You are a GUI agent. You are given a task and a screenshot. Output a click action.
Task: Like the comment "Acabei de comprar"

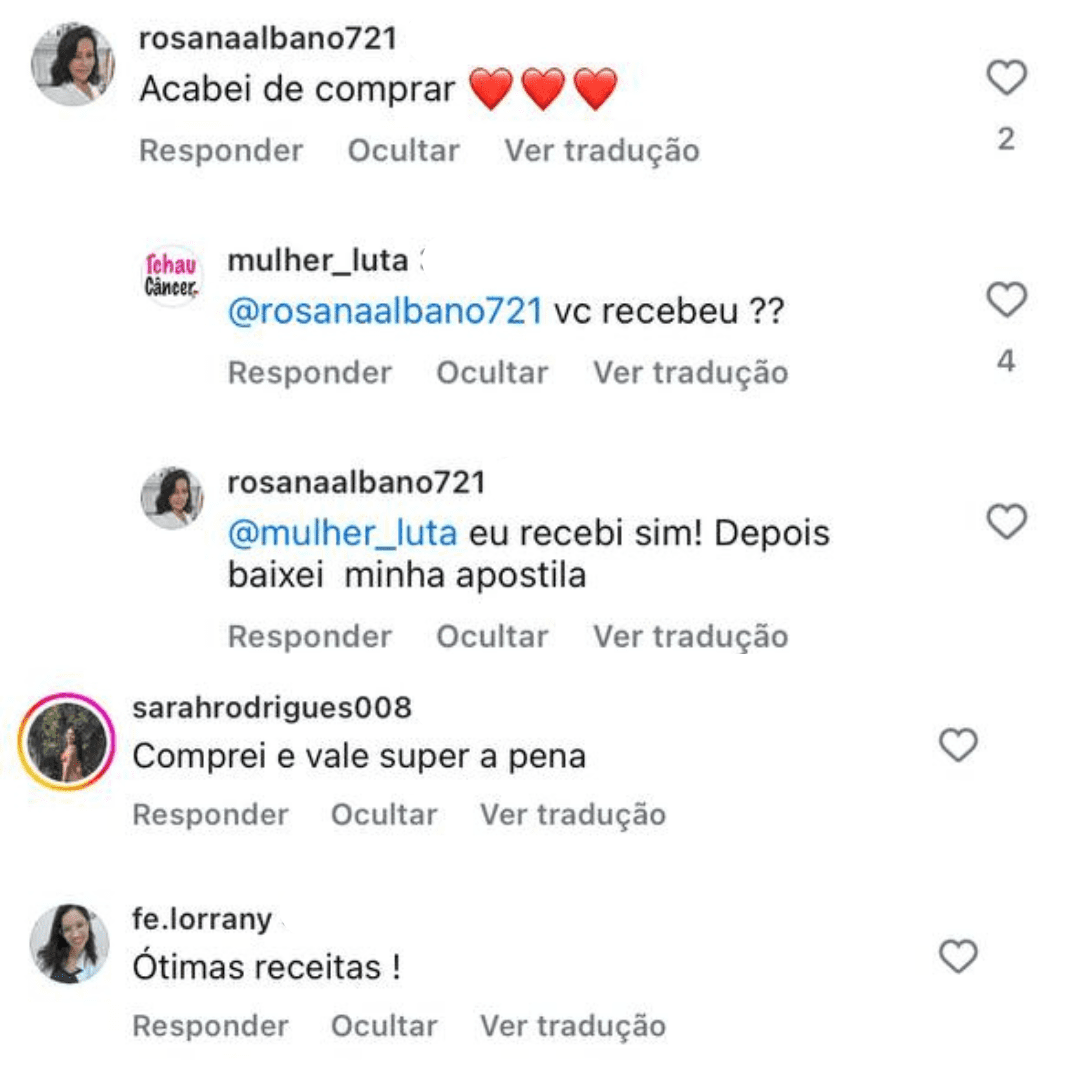[1006, 78]
